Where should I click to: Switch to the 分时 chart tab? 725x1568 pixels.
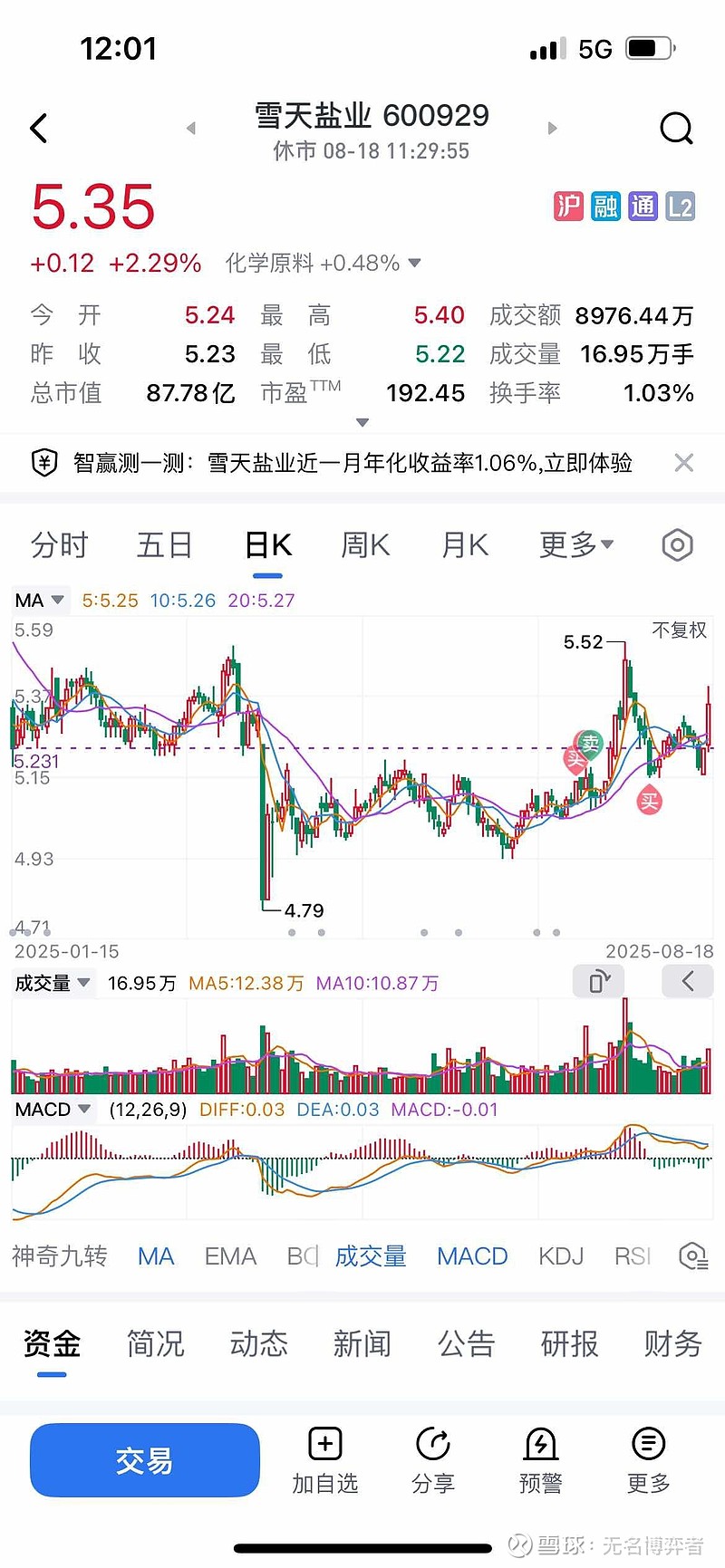[x=59, y=545]
